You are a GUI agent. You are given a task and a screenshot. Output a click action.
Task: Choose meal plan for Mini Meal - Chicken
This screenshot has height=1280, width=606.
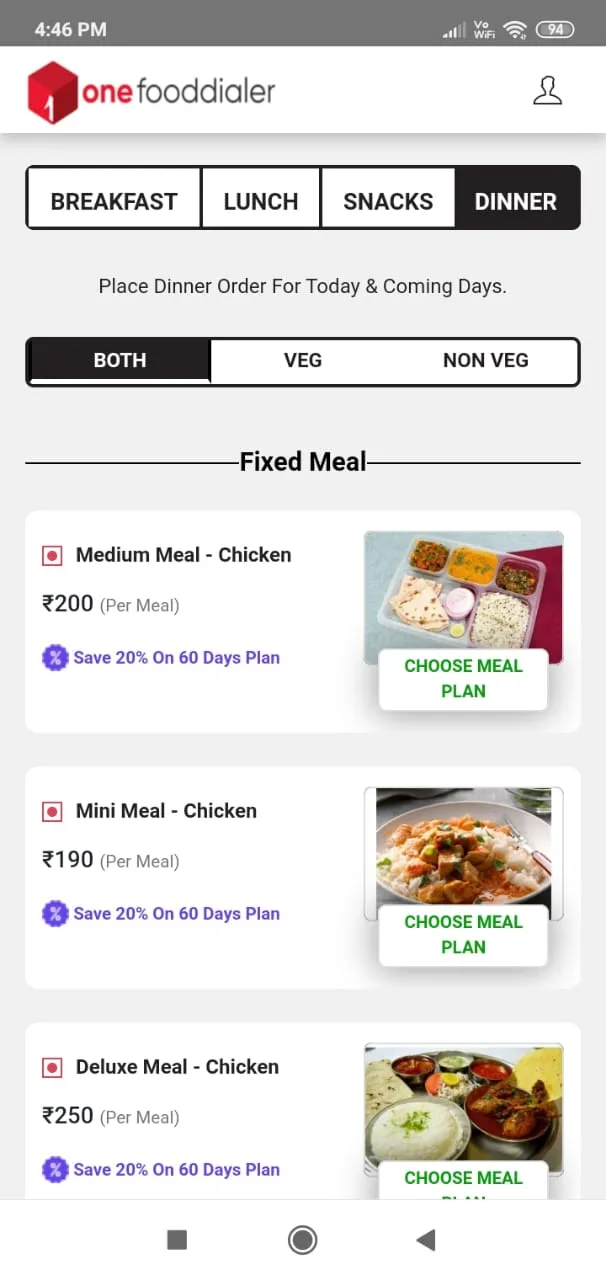point(463,935)
